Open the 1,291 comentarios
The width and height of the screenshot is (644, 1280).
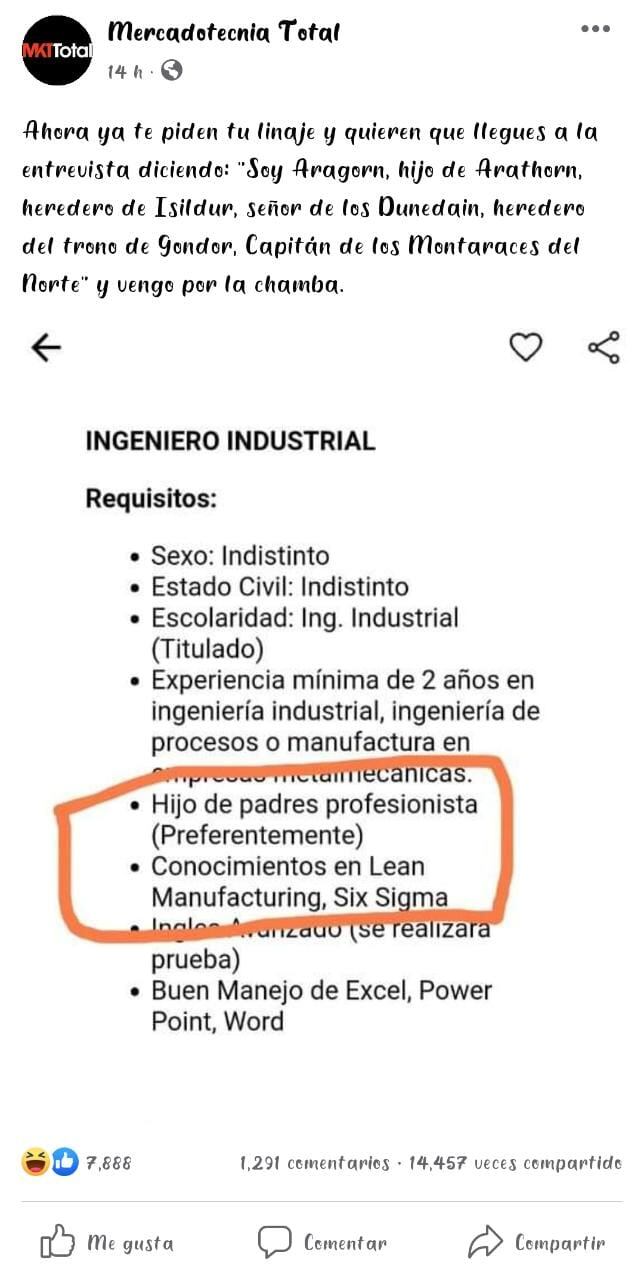click(x=315, y=1163)
